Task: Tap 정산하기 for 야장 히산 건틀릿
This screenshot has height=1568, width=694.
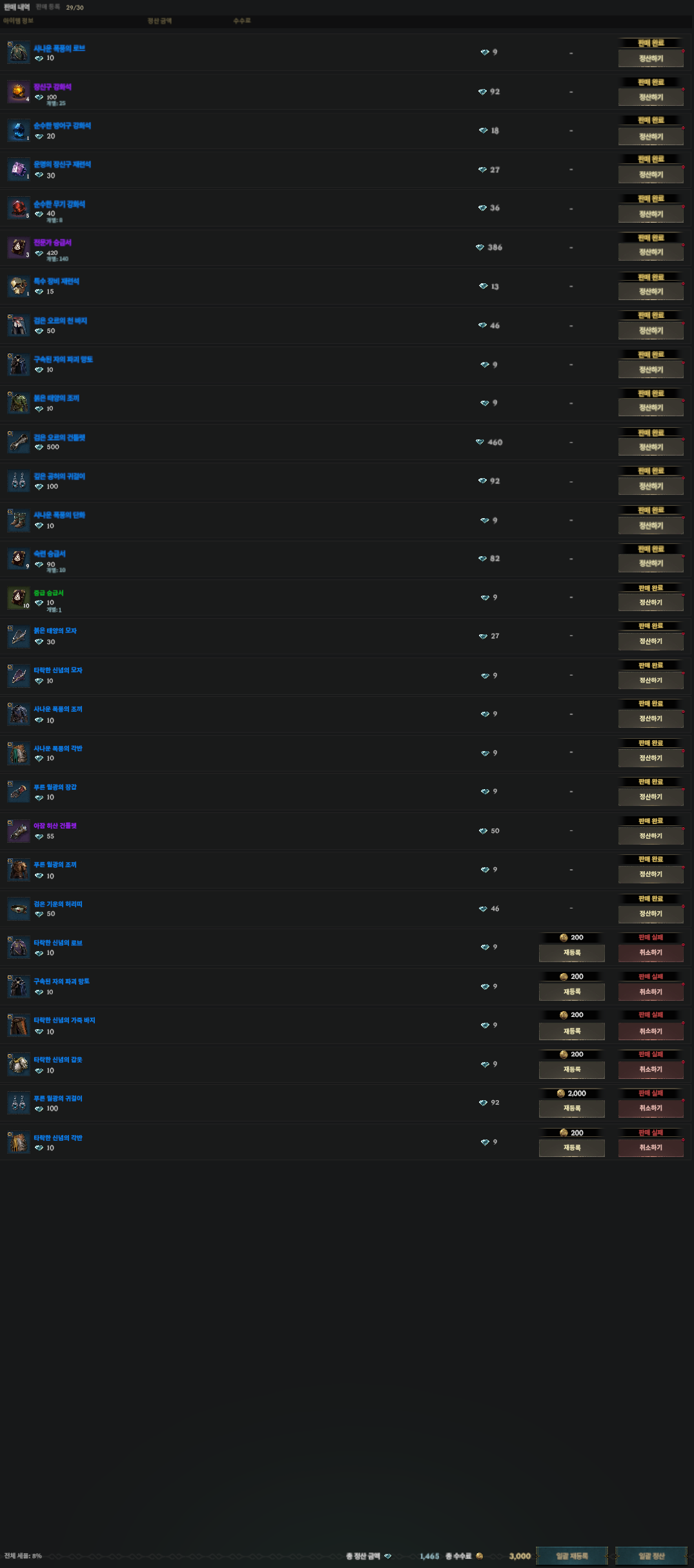Action: tap(651, 836)
